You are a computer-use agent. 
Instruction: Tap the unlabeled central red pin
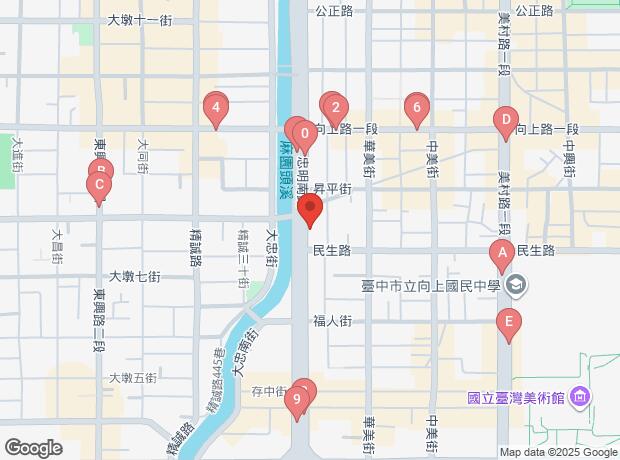pos(310,210)
